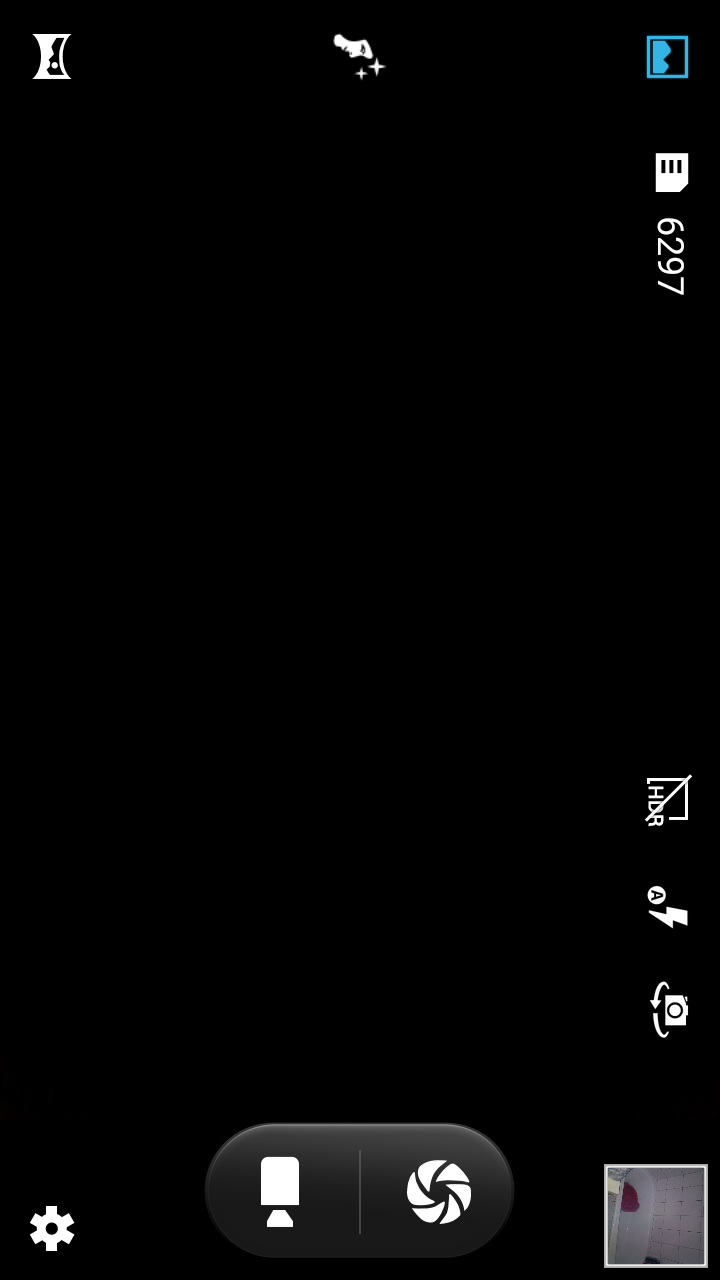View the last captured photo thumbnail
Viewport: 720px width, 1280px height.
pyautogui.click(x=656, y=1216)
